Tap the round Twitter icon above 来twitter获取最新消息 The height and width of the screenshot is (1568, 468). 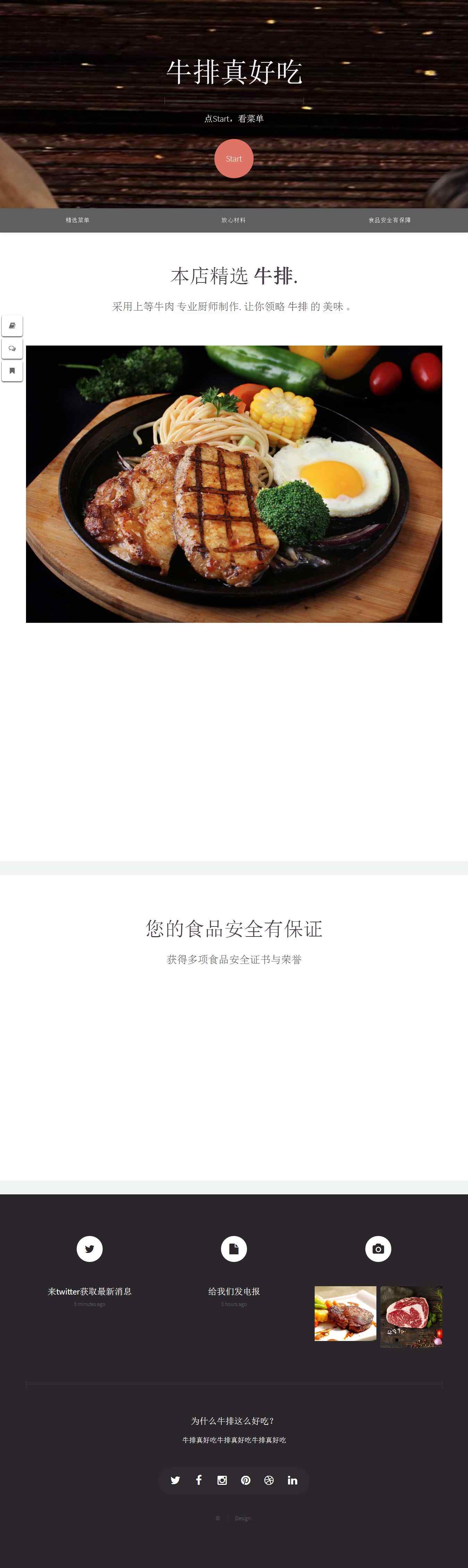[90, 1249]
